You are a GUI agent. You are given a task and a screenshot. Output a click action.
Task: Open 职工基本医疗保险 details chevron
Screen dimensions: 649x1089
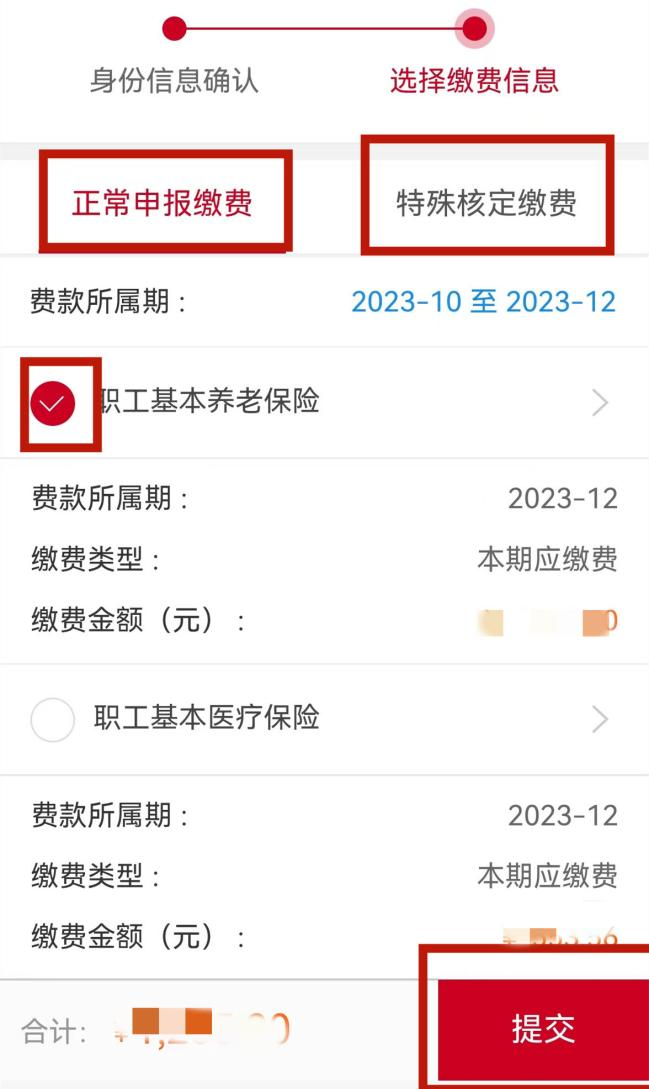(600, 720)
